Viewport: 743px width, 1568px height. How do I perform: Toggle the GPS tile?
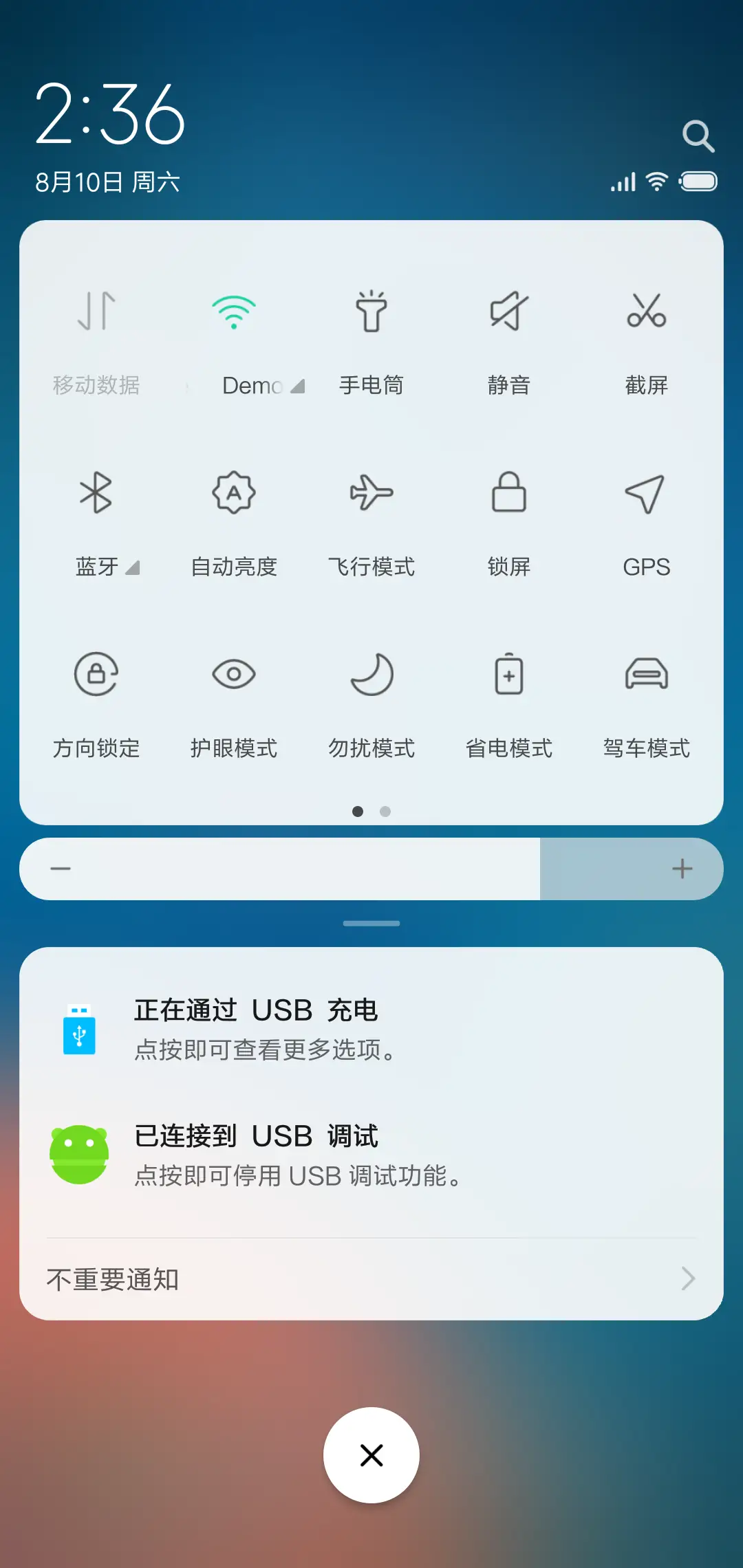point(646,494)
